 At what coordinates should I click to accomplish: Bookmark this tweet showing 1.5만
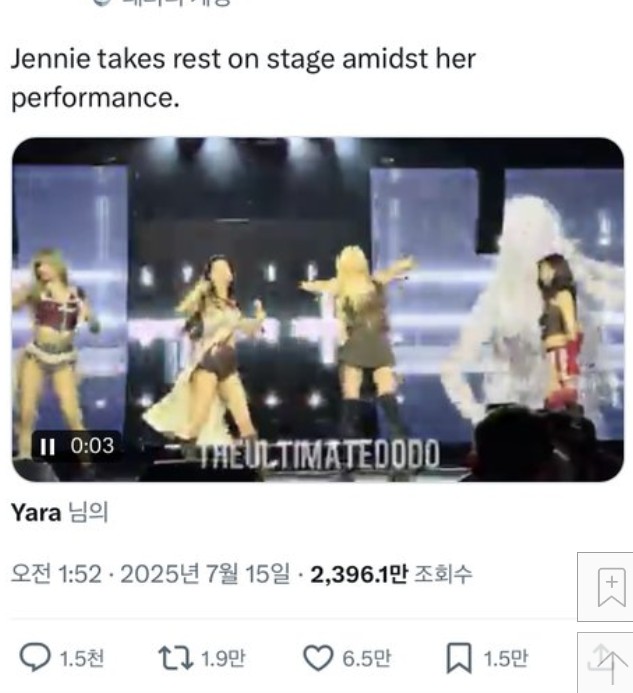[x=459, y=658]
